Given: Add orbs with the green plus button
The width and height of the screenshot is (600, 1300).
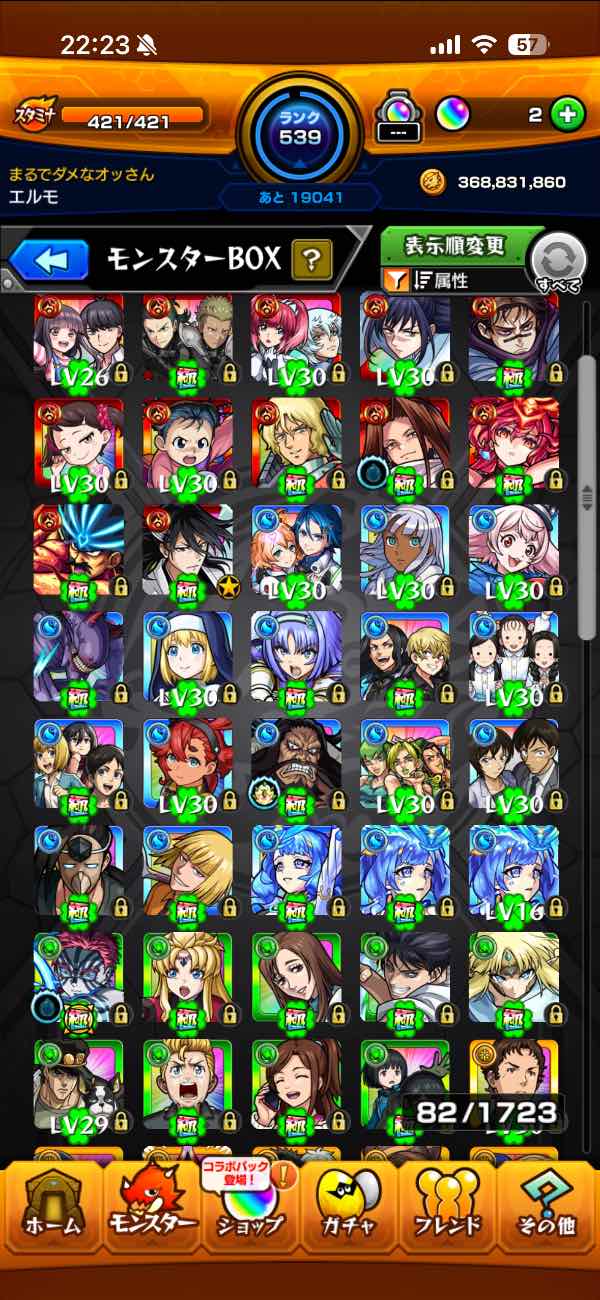Looking at the screenshot, I should [567, 115].
